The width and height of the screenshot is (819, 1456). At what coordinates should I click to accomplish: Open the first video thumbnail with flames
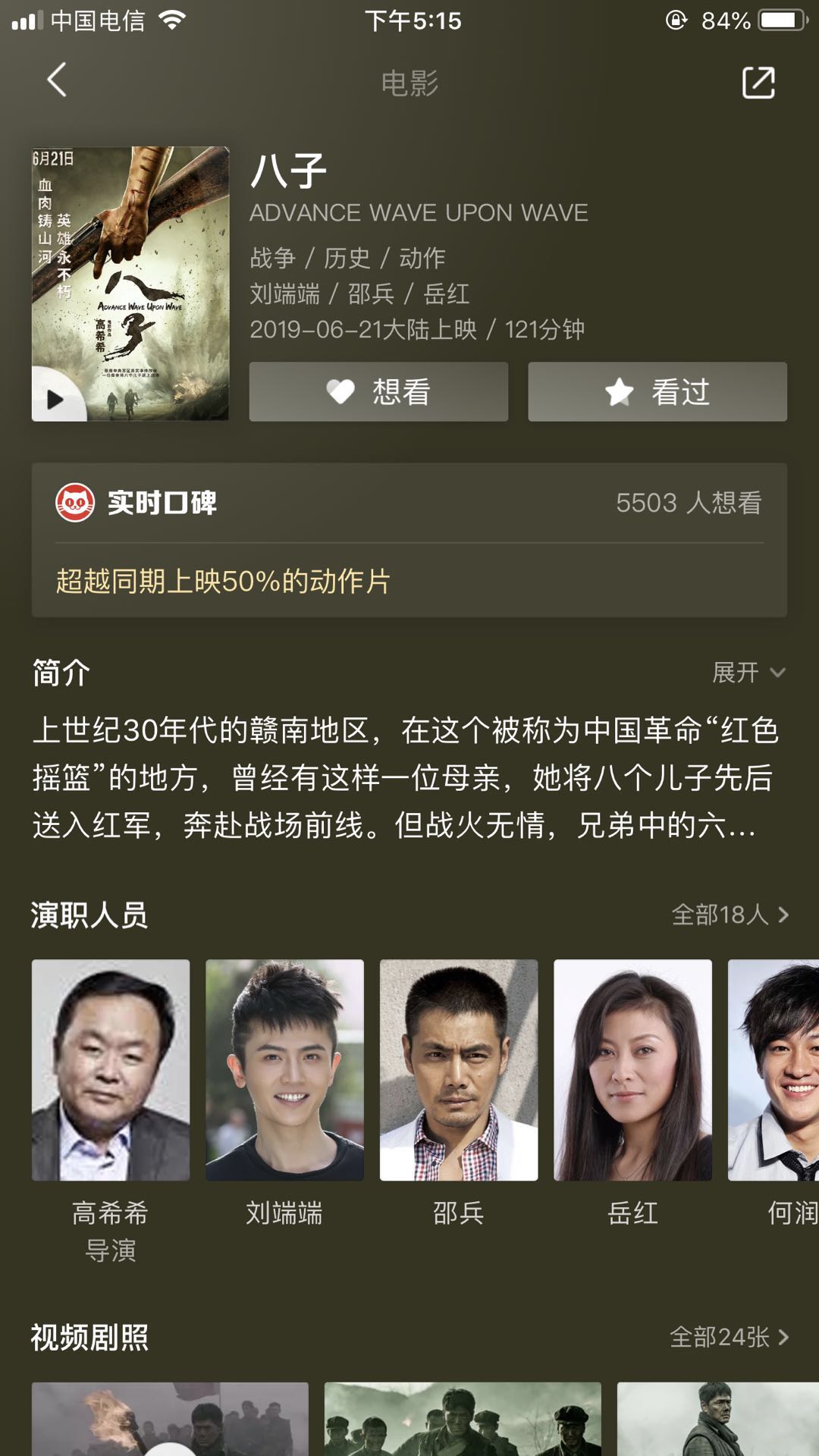point(170,1418)
